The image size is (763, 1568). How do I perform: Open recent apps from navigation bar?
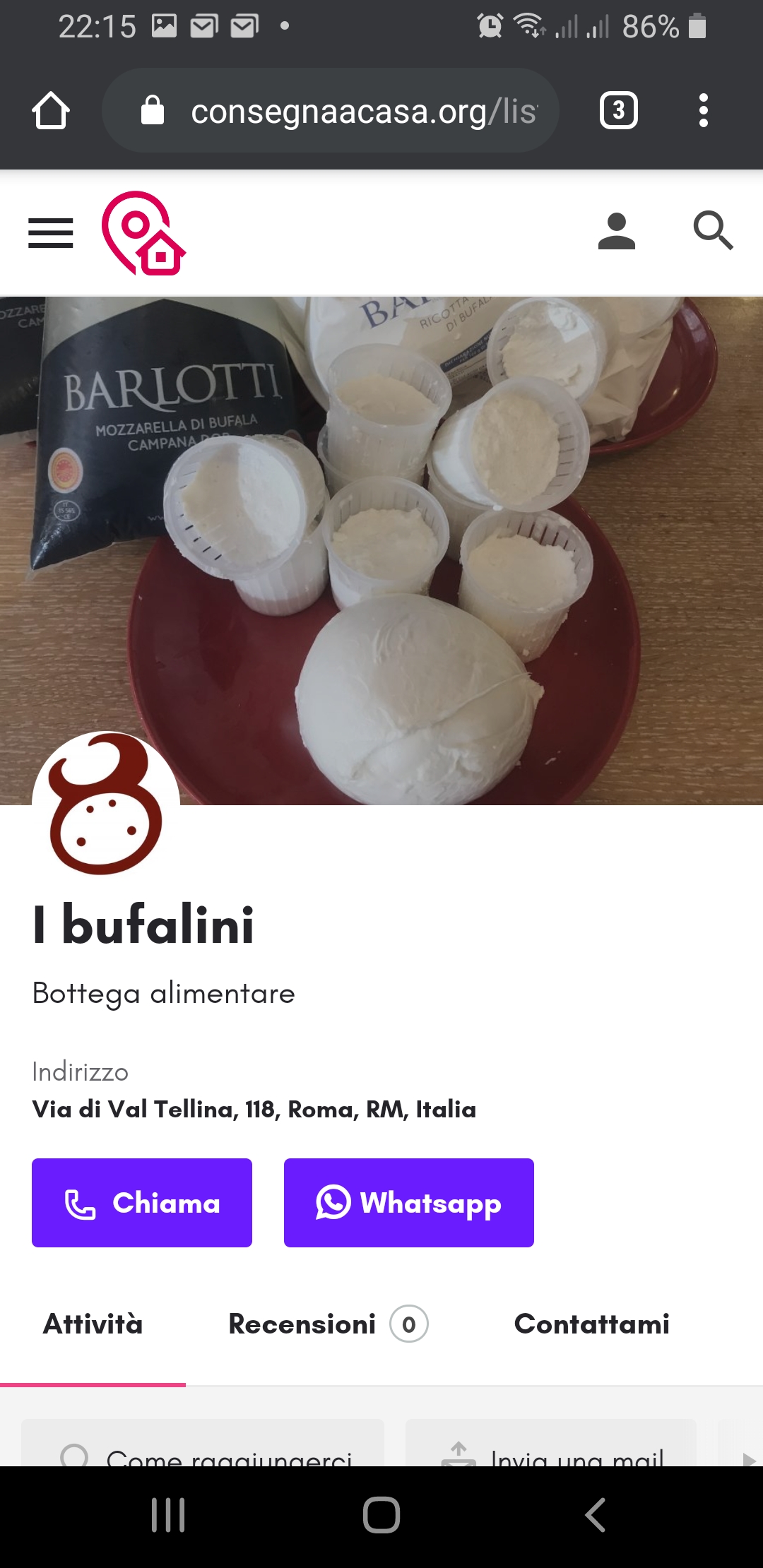168,1515
